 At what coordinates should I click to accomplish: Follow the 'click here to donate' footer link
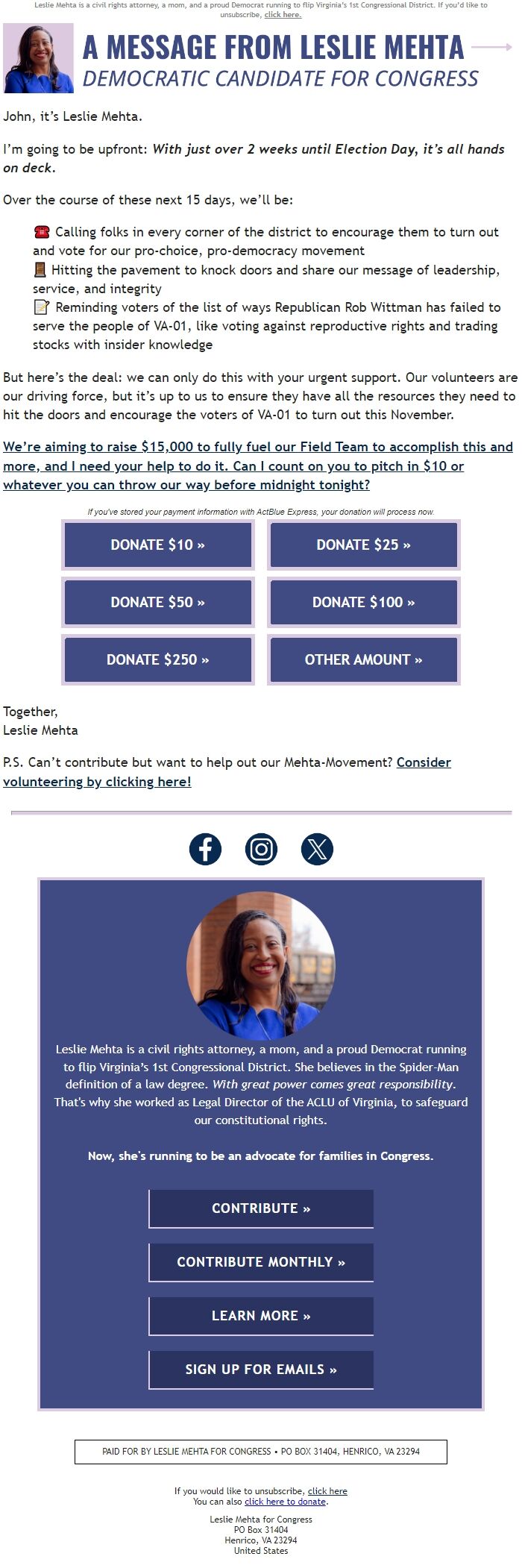(x=285, y=1502)
